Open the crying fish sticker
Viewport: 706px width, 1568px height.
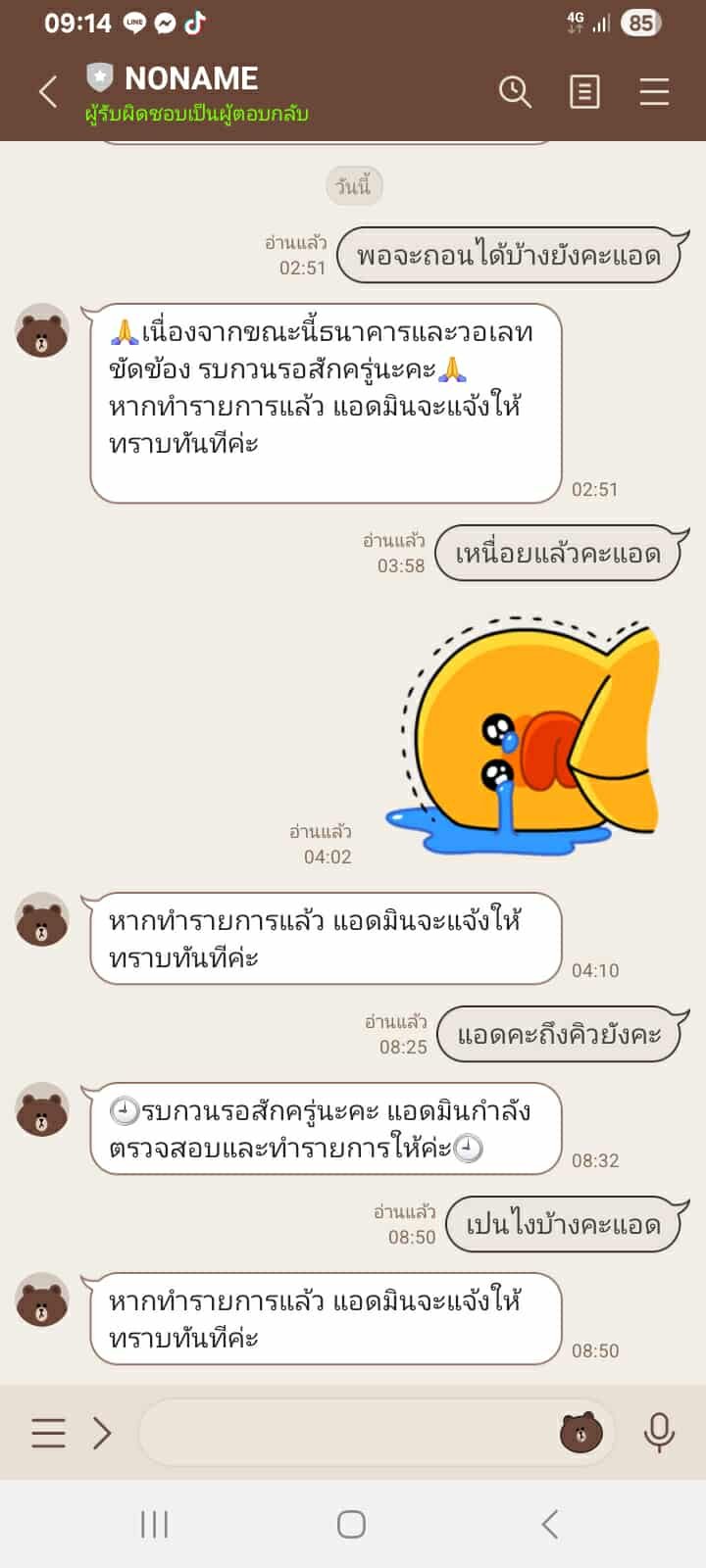[x=526, y=735]
